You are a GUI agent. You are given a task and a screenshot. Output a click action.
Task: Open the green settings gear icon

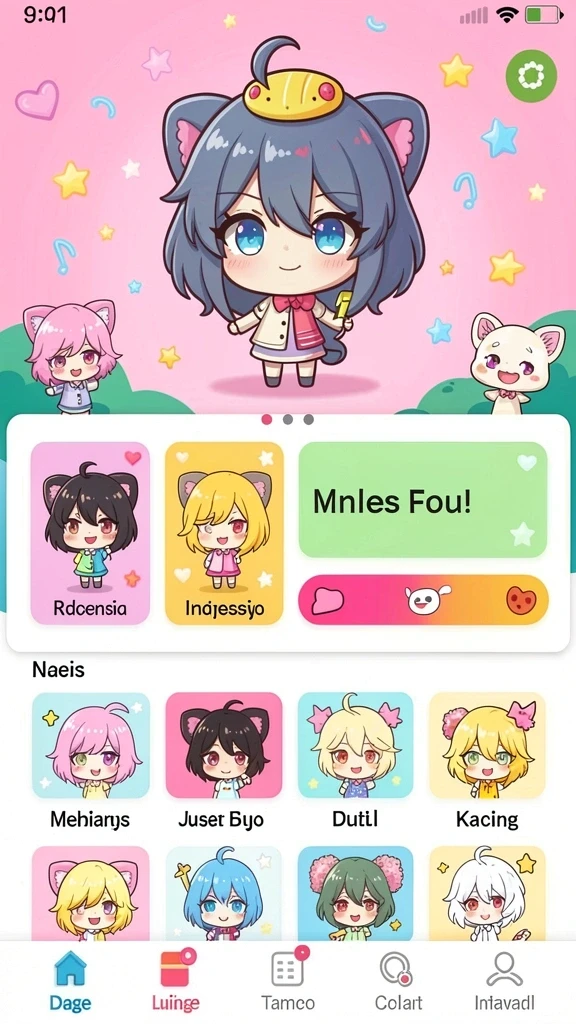(x=531, y=76)
